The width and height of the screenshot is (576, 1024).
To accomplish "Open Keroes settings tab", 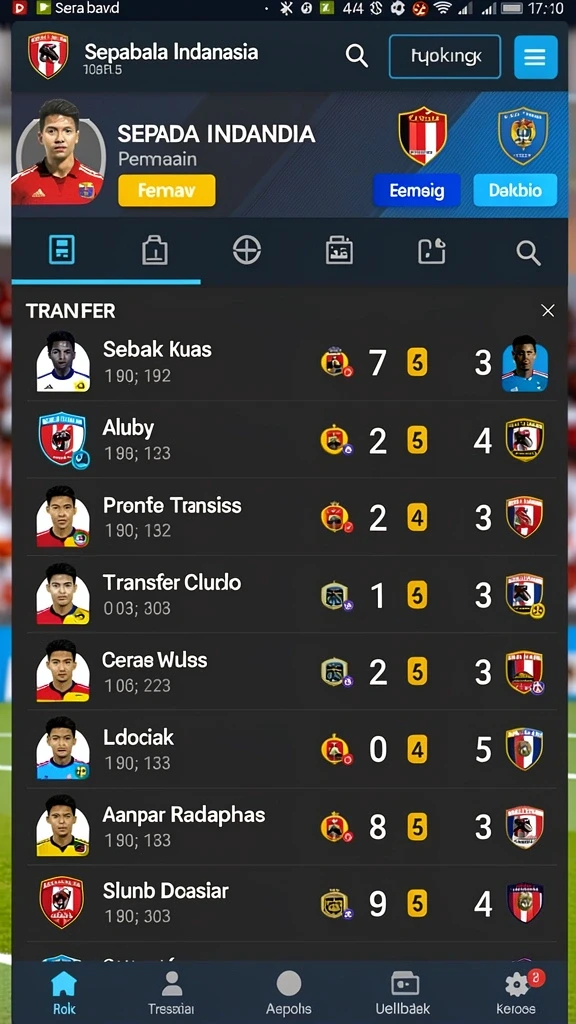I will 516,993.
